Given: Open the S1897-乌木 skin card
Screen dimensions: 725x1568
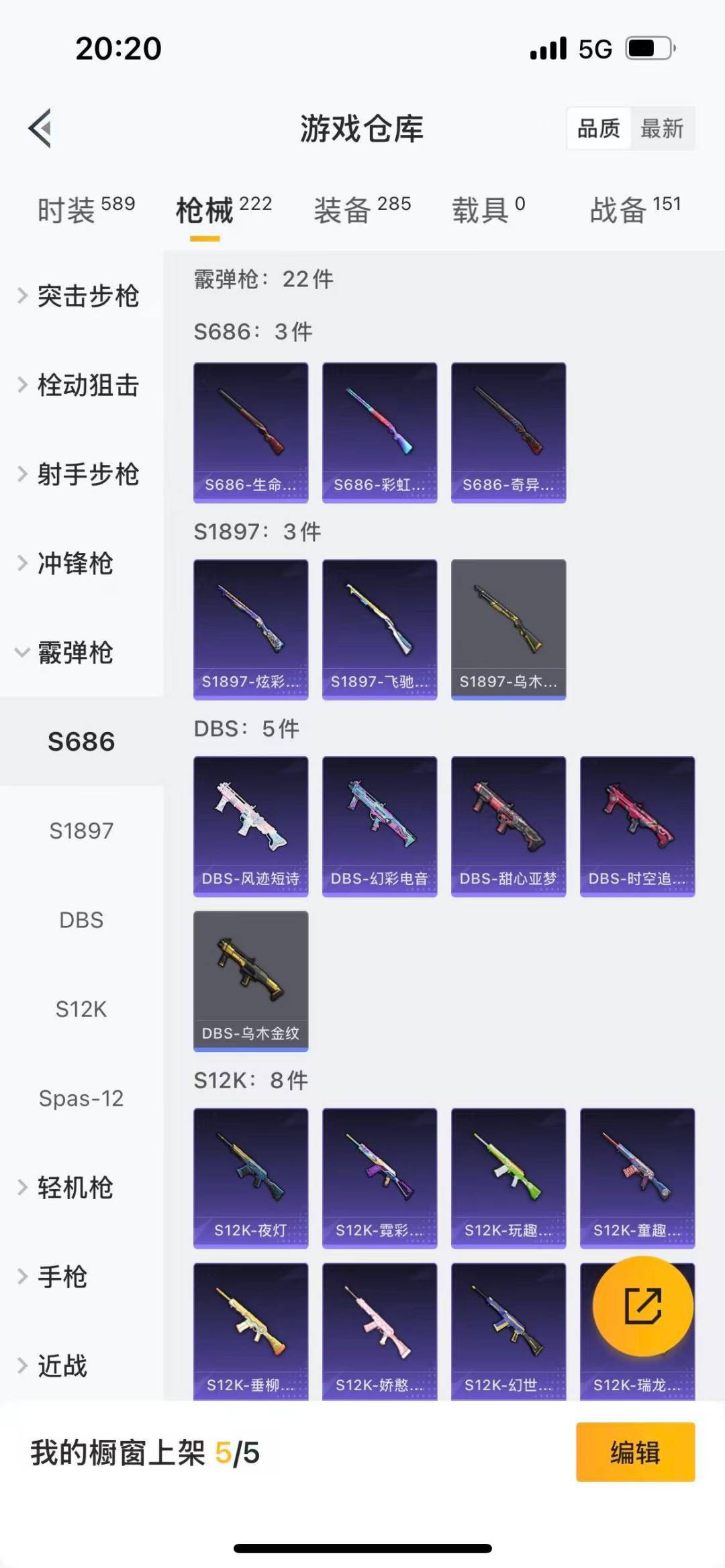Looking at the screenshot, I should tap(508, 627).
